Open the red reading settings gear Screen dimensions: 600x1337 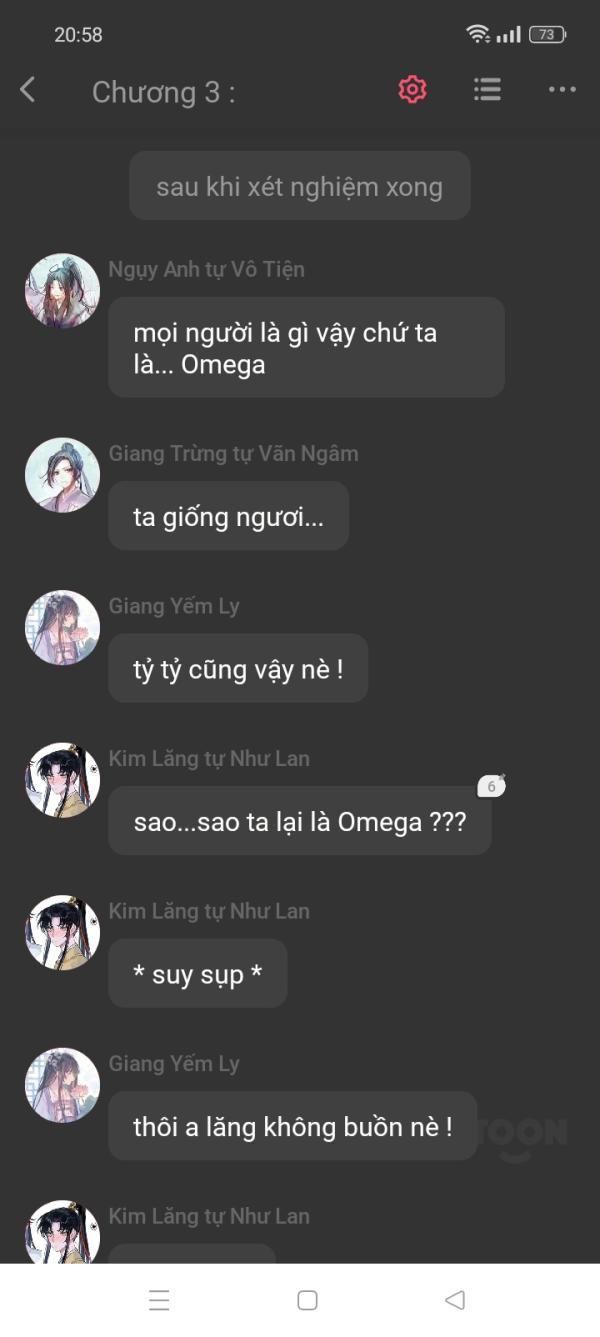[x=412, y=89]
